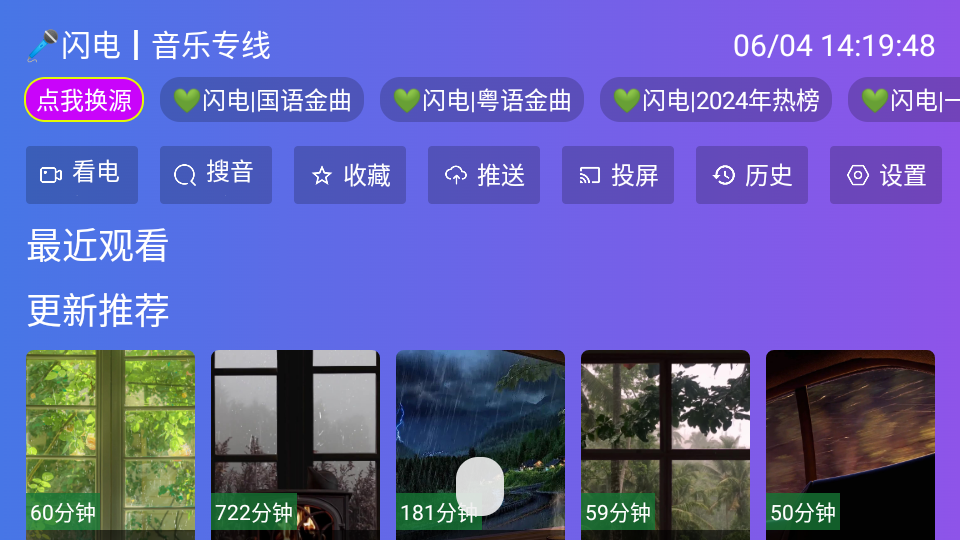This screenshot has width=960, height=540.
Task: Play the 50分钟 video card
Action: (850, 440)
